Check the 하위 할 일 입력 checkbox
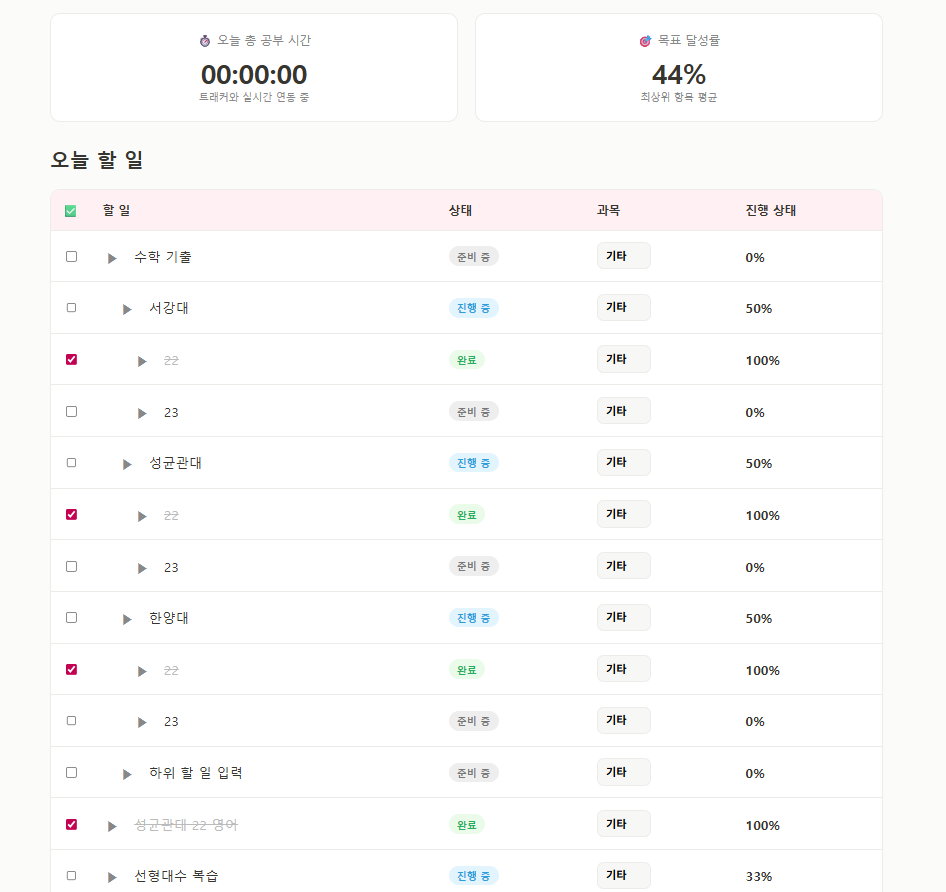Image resolution: width=946 pixels, height=892 pixels. point(71,772)
